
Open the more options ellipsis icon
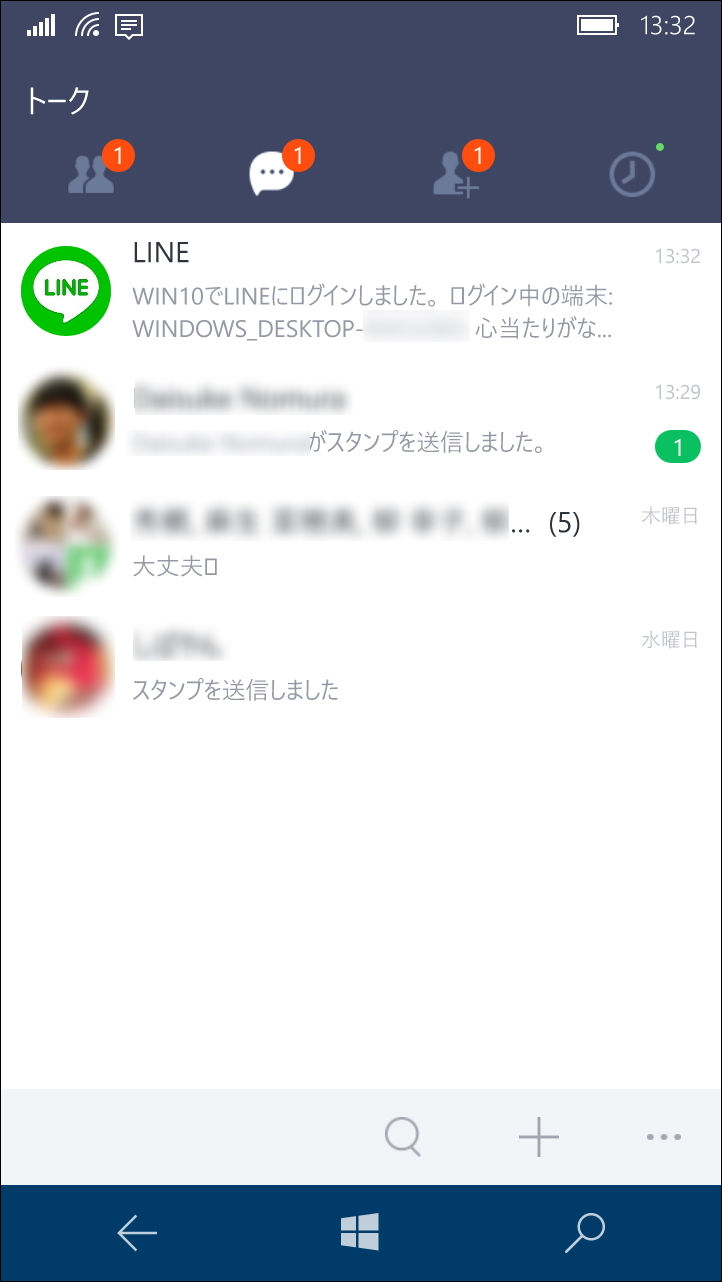pos(663,1137)
